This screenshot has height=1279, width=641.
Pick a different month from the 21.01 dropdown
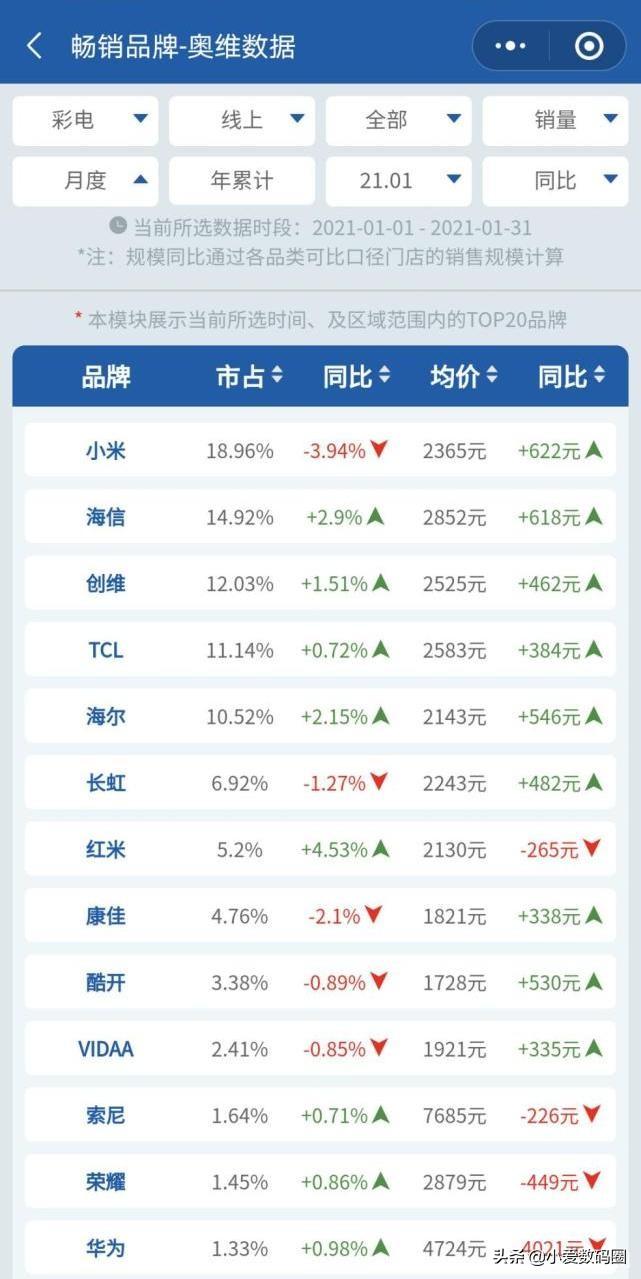pos(398,181)
